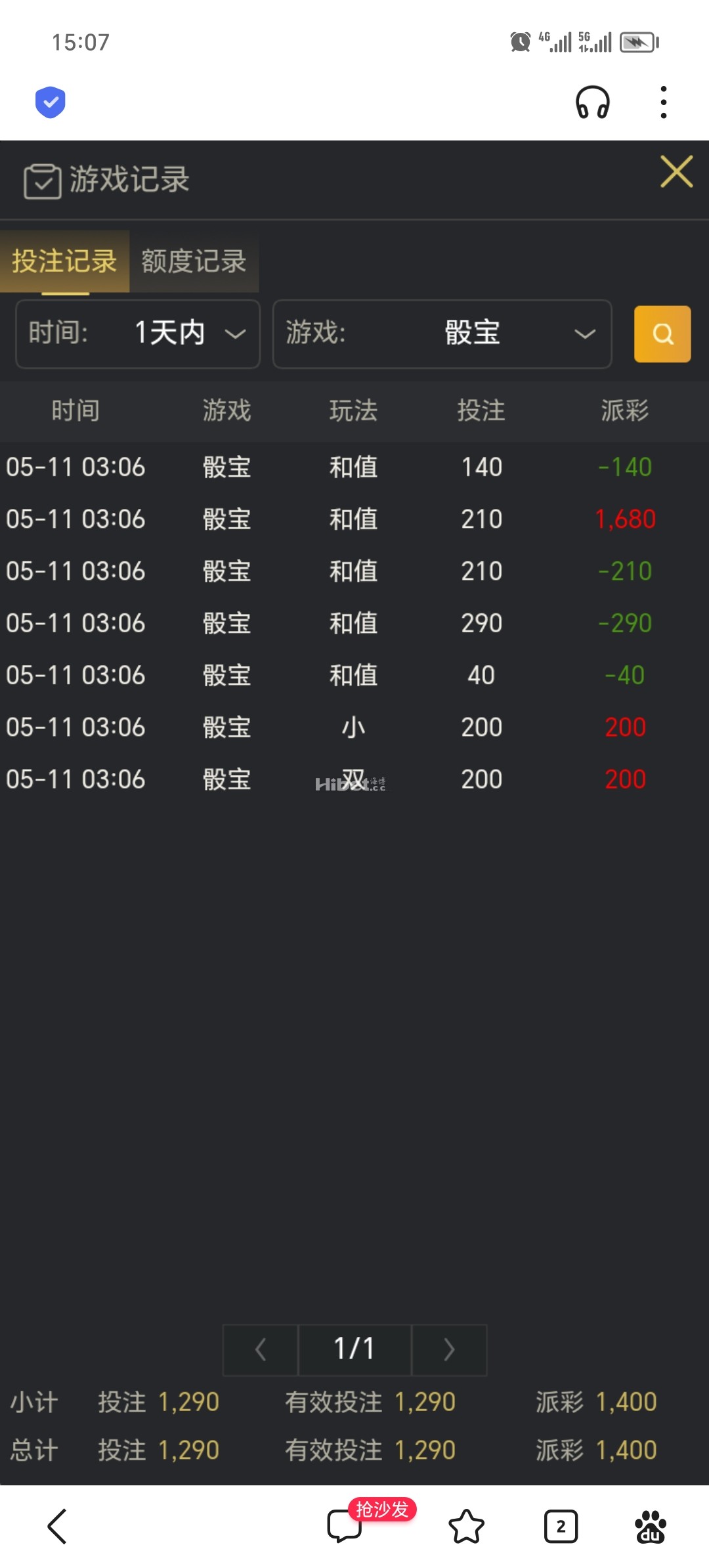Tap the blue shield security icon
Viewport: 709px width, 1568px height.
51,102
